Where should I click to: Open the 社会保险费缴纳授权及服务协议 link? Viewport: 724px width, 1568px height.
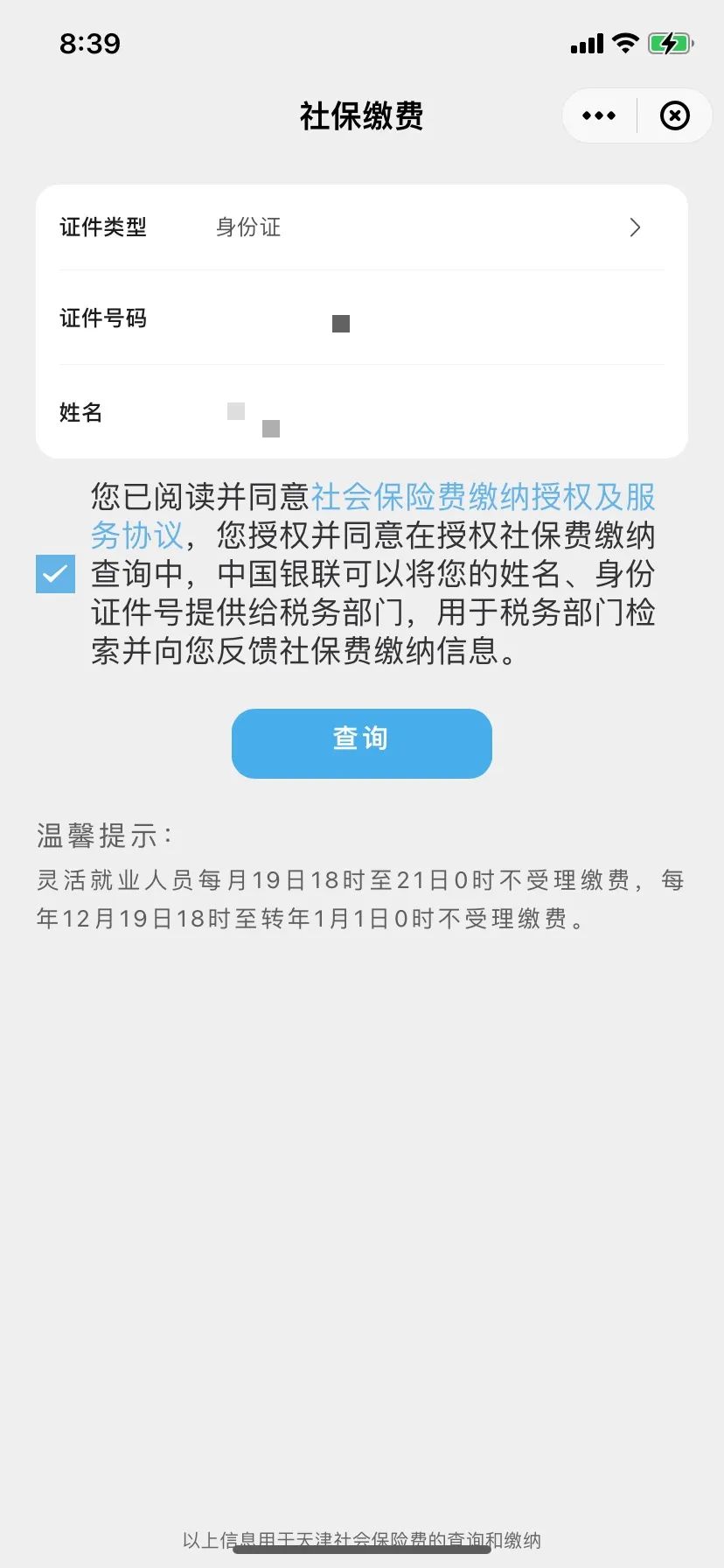[373, 515]
